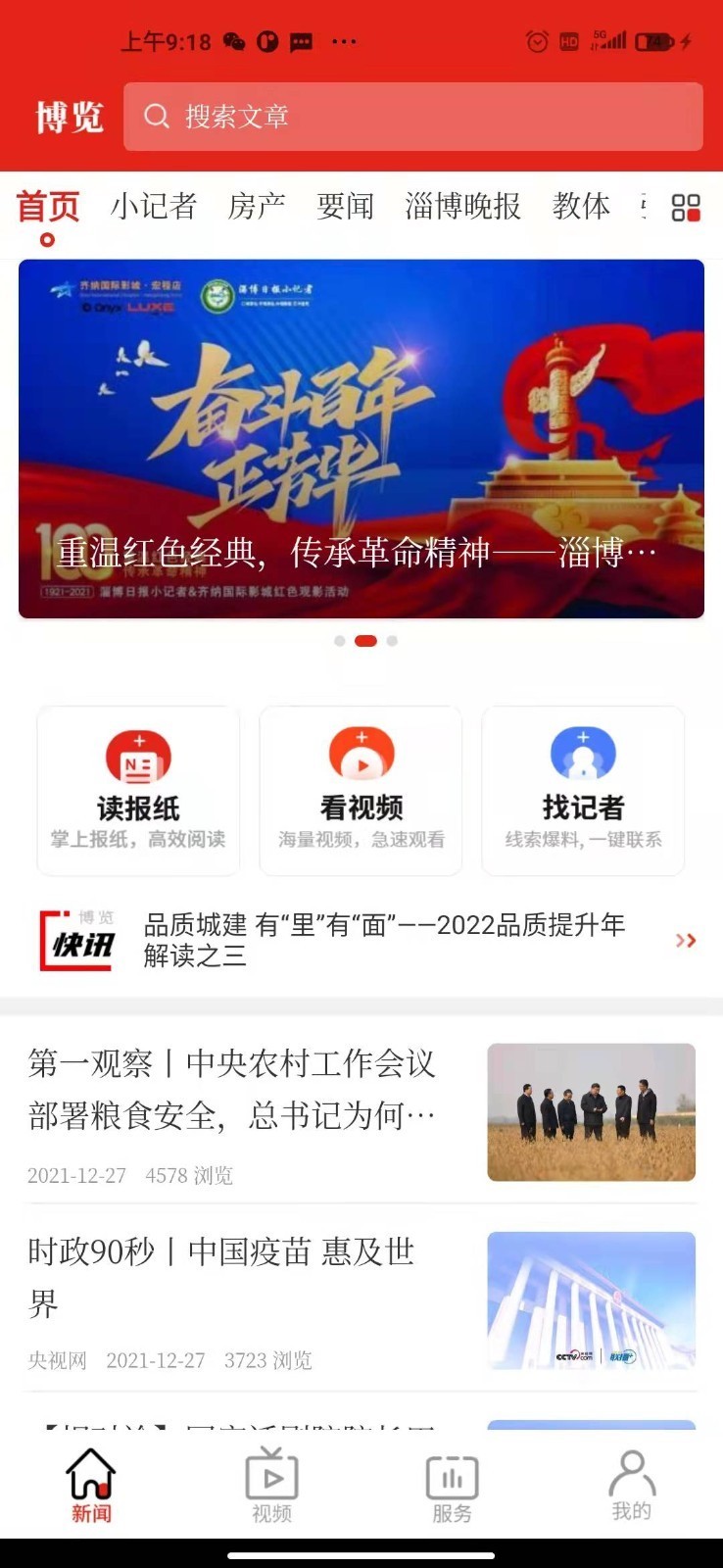
Task: Open the 服务 services icon in bottom bar
Action: pos(452,1485)
